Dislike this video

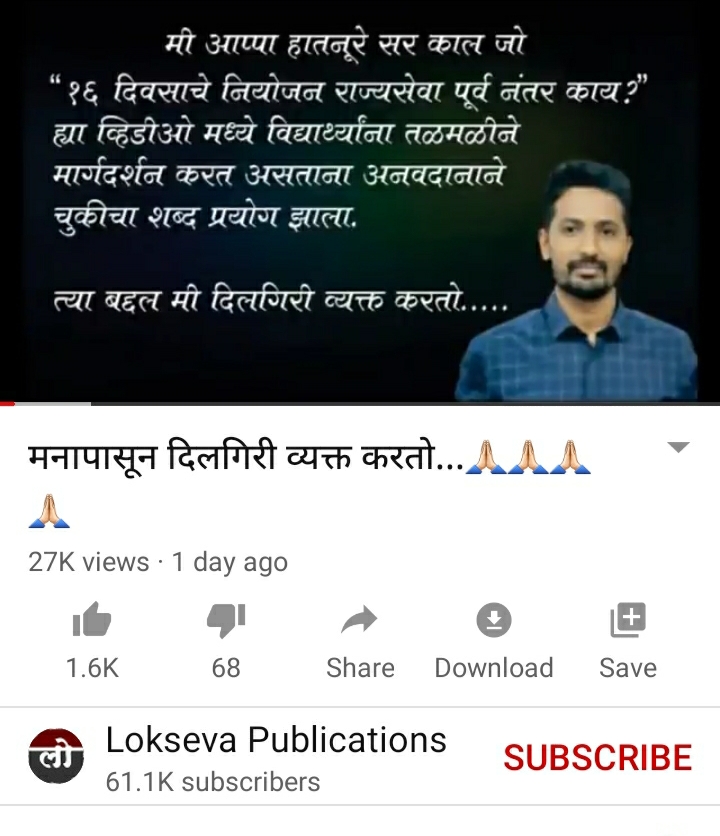[x=226, y=623]
